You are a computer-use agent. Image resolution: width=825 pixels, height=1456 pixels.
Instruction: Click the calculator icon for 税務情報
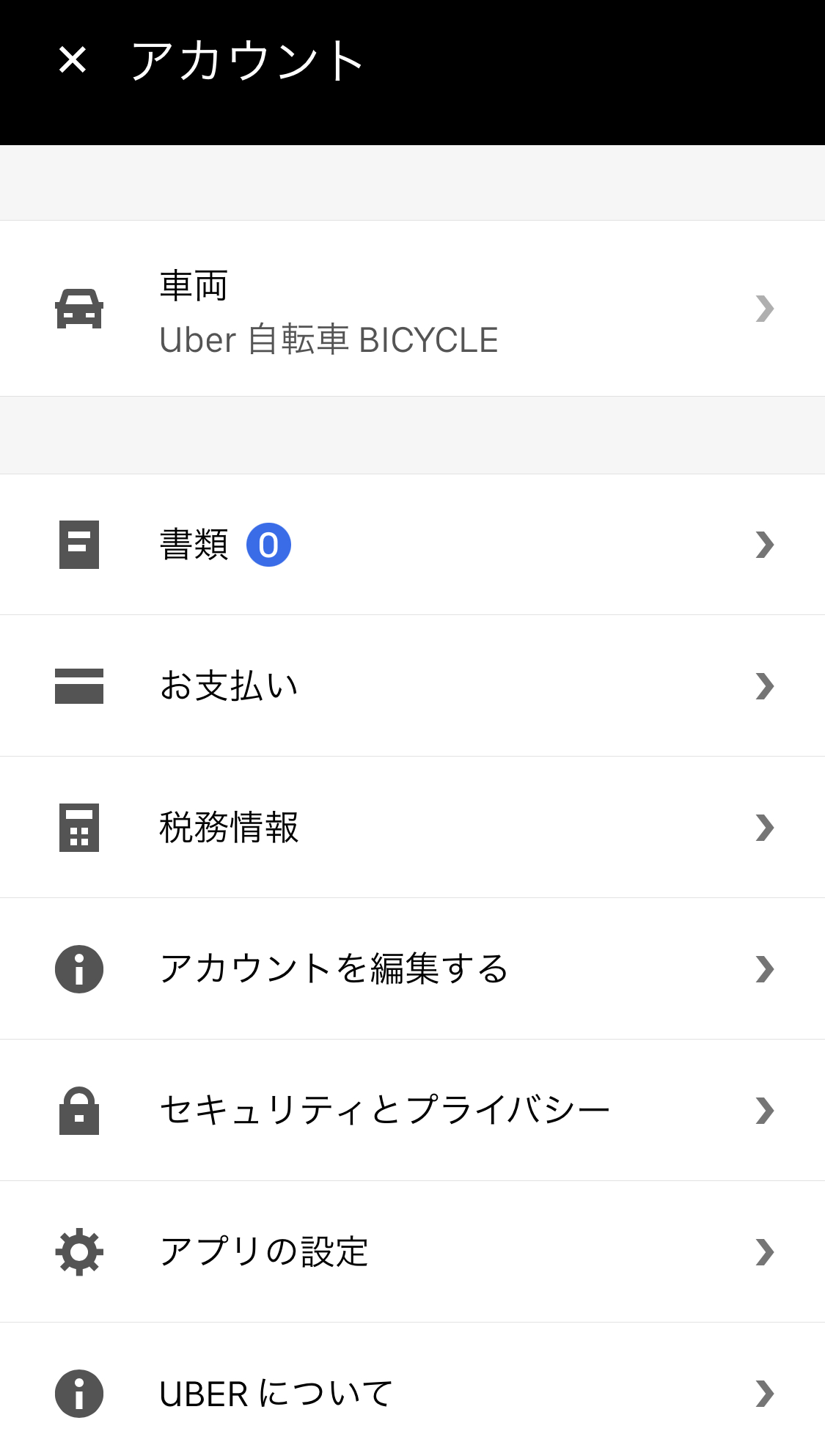coord(78,827)
